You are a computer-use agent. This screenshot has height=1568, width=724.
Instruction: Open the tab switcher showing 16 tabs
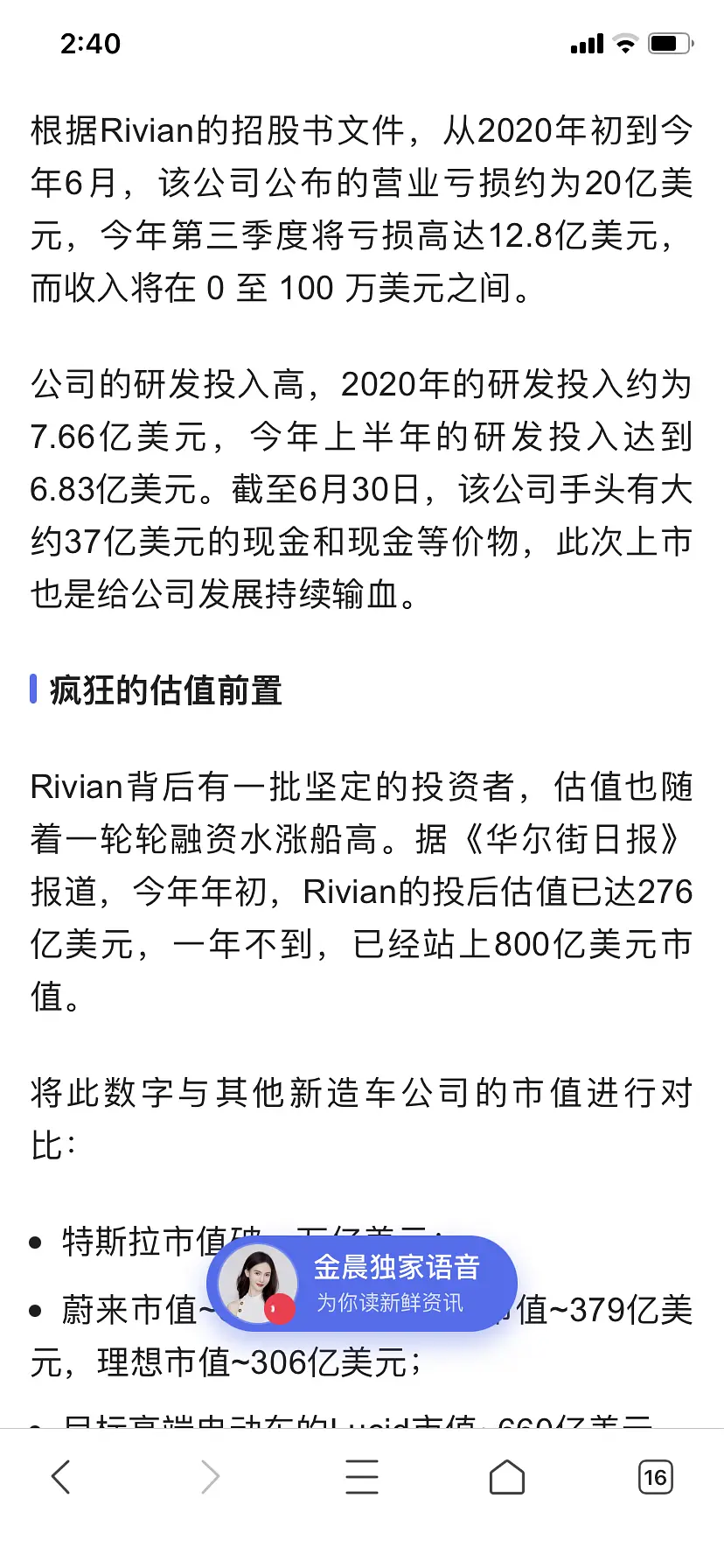point(655,1476)
